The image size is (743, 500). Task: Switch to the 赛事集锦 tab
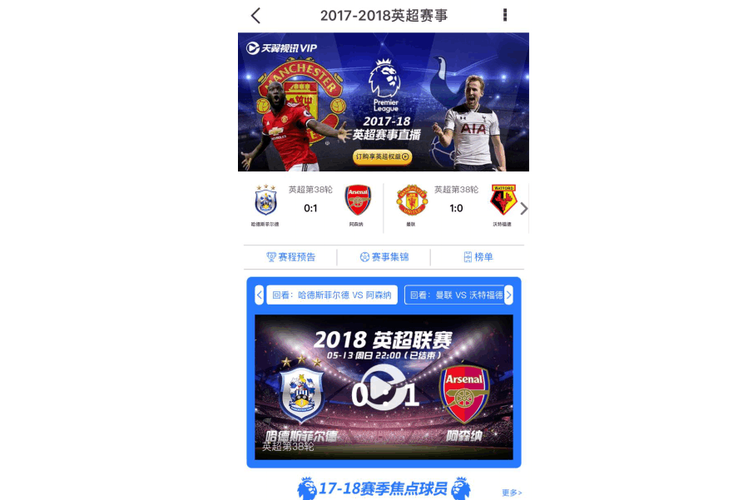(385, 257)
